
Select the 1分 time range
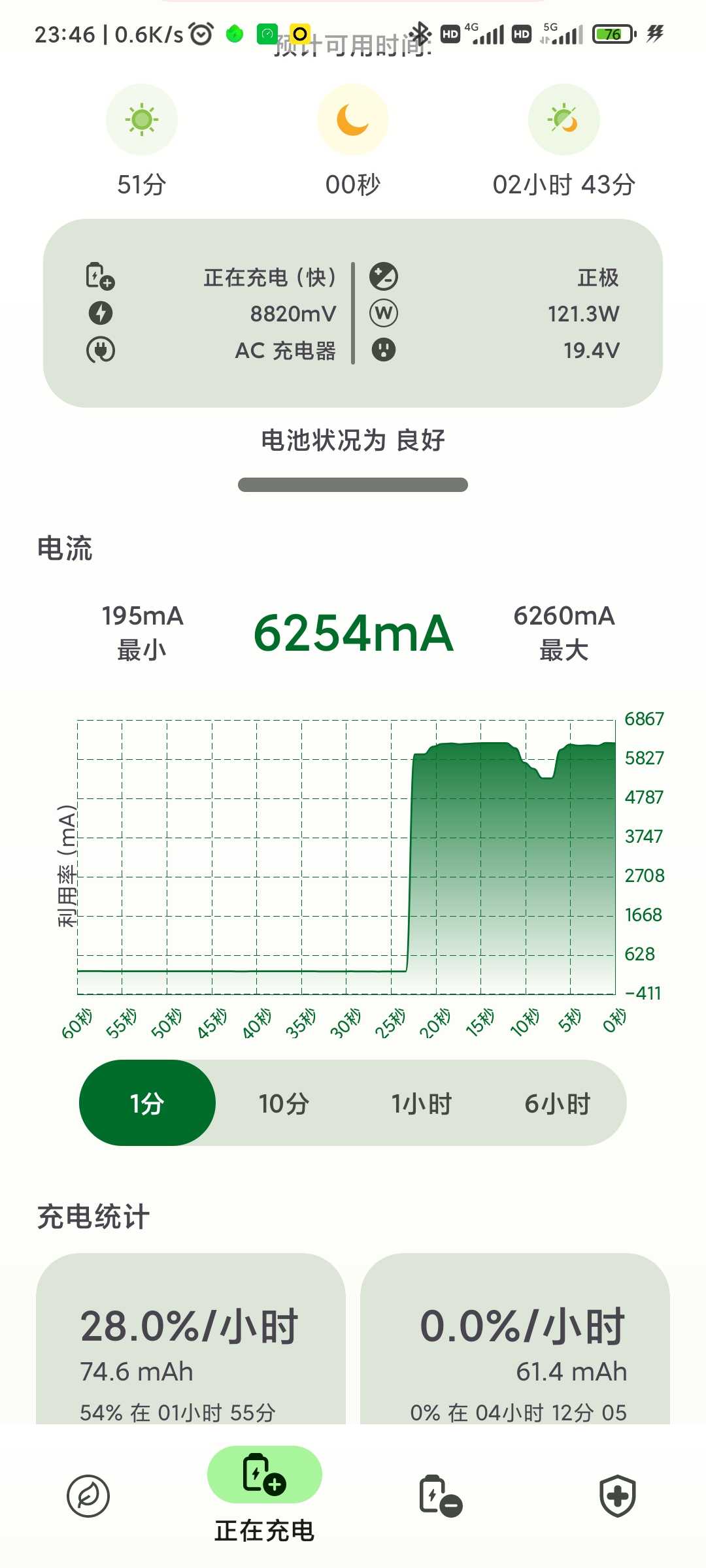147,1103
